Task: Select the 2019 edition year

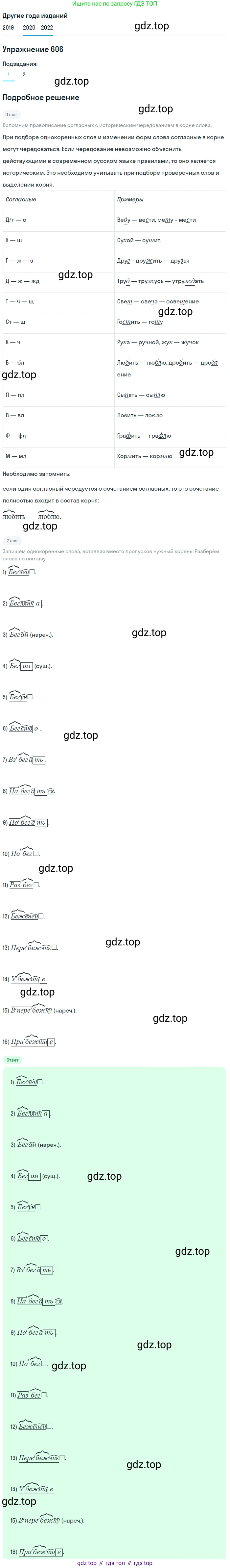Action: (8, 27)
